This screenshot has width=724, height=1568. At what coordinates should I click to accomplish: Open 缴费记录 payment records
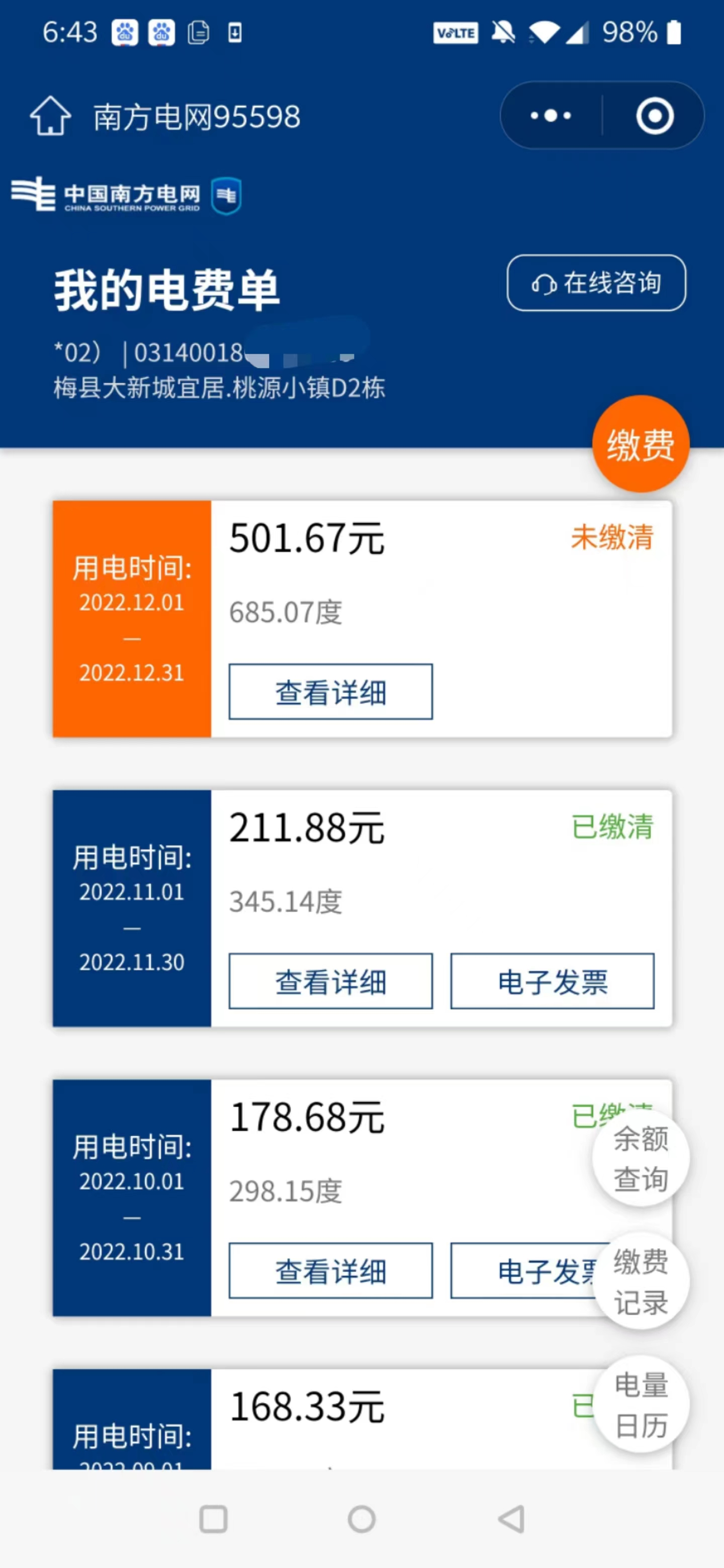[x=641, y=1282]
